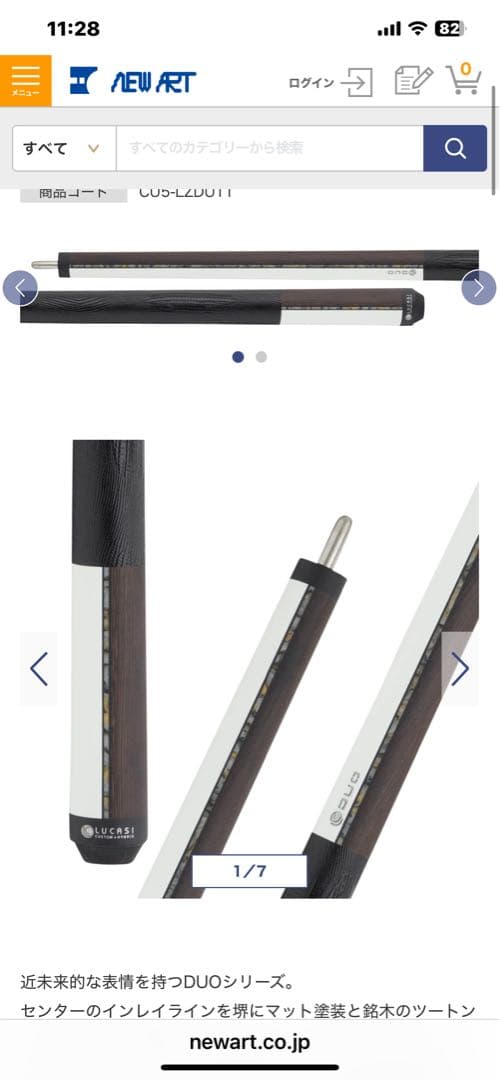Viewport: 500px width, 1080px height.
Task: Open the orange メニュー hamburger menu
Action: 25,81
